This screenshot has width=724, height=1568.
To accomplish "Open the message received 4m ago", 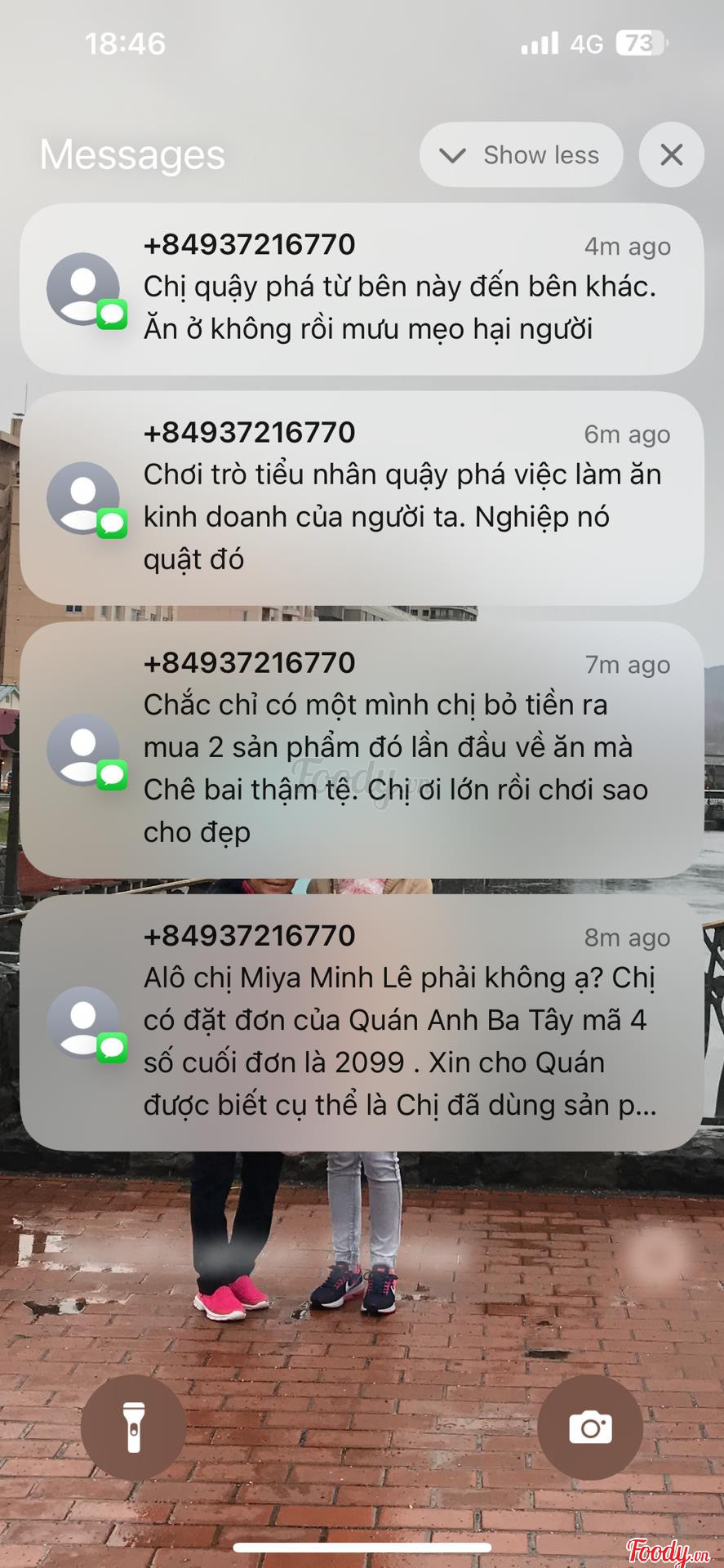I will pos(362,289).
